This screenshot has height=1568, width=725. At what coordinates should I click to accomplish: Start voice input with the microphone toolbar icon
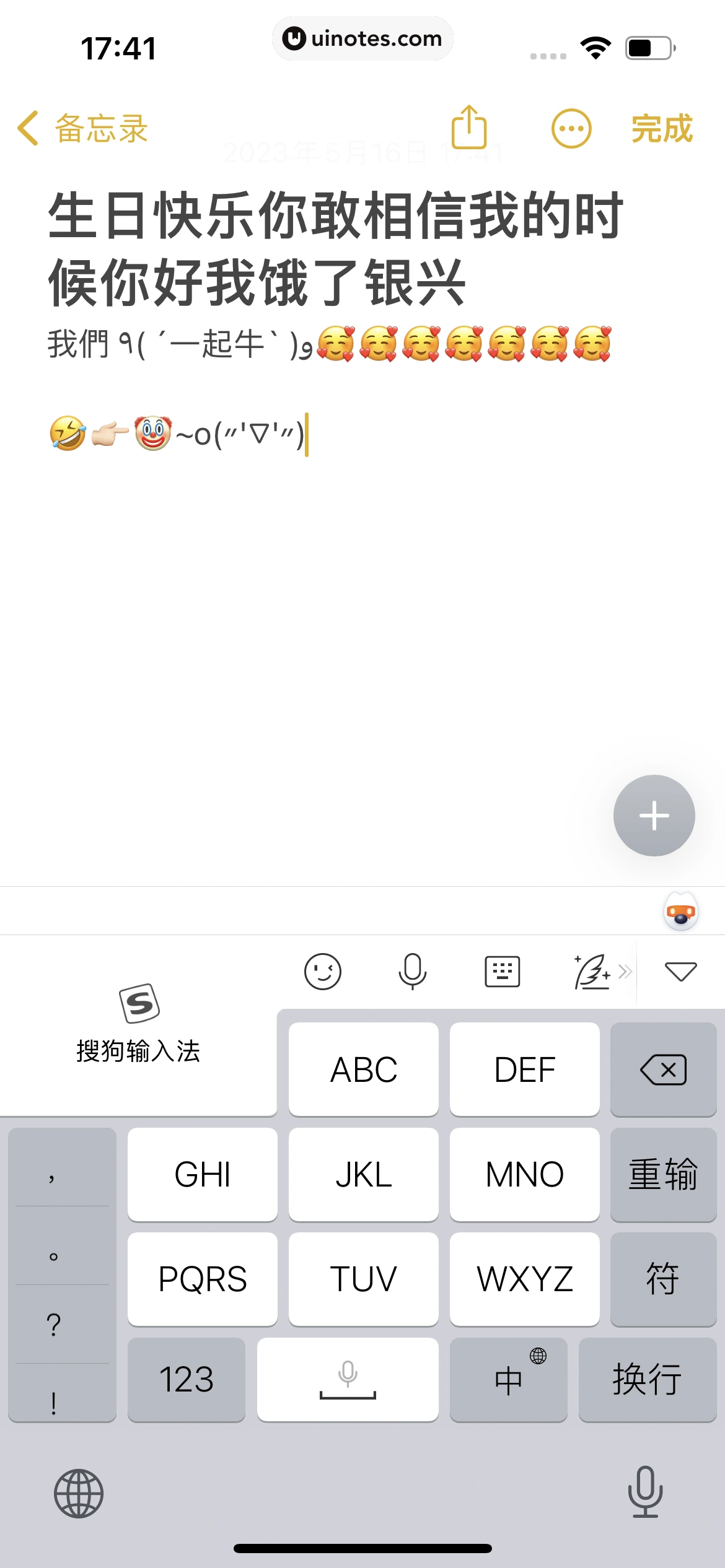pos(412,972)
